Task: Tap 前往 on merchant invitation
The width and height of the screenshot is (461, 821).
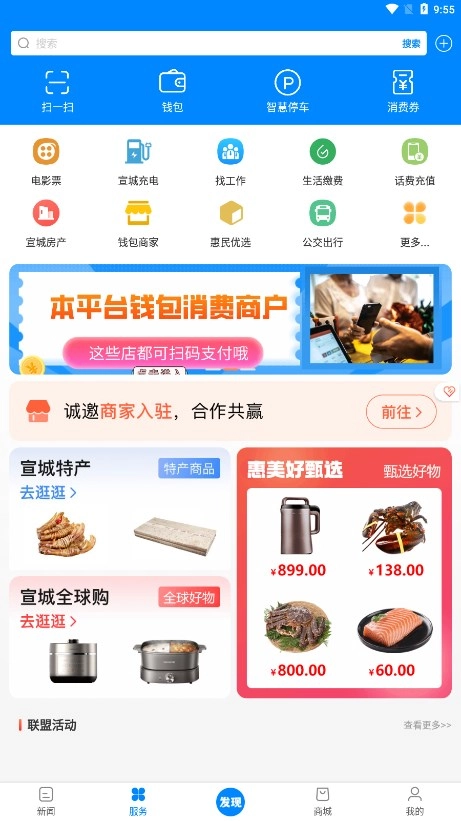Action: click(401, 412)
